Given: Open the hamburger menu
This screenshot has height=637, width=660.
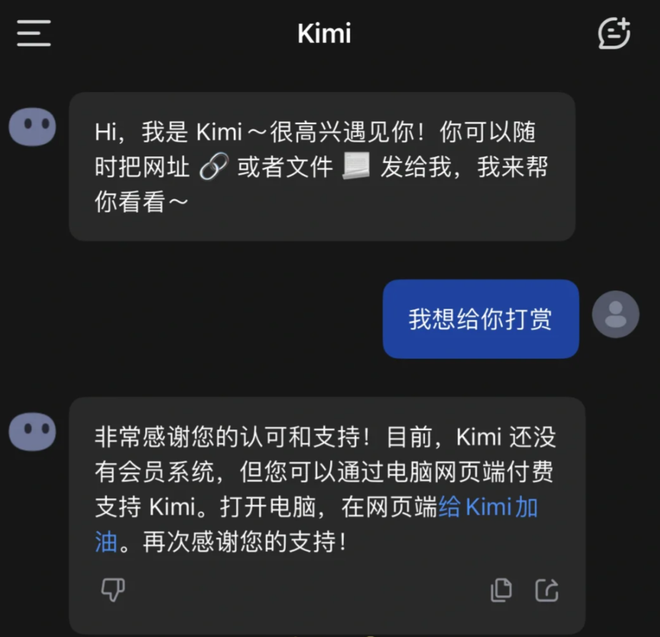Looking at the screenshot, I should pos(33,33).
